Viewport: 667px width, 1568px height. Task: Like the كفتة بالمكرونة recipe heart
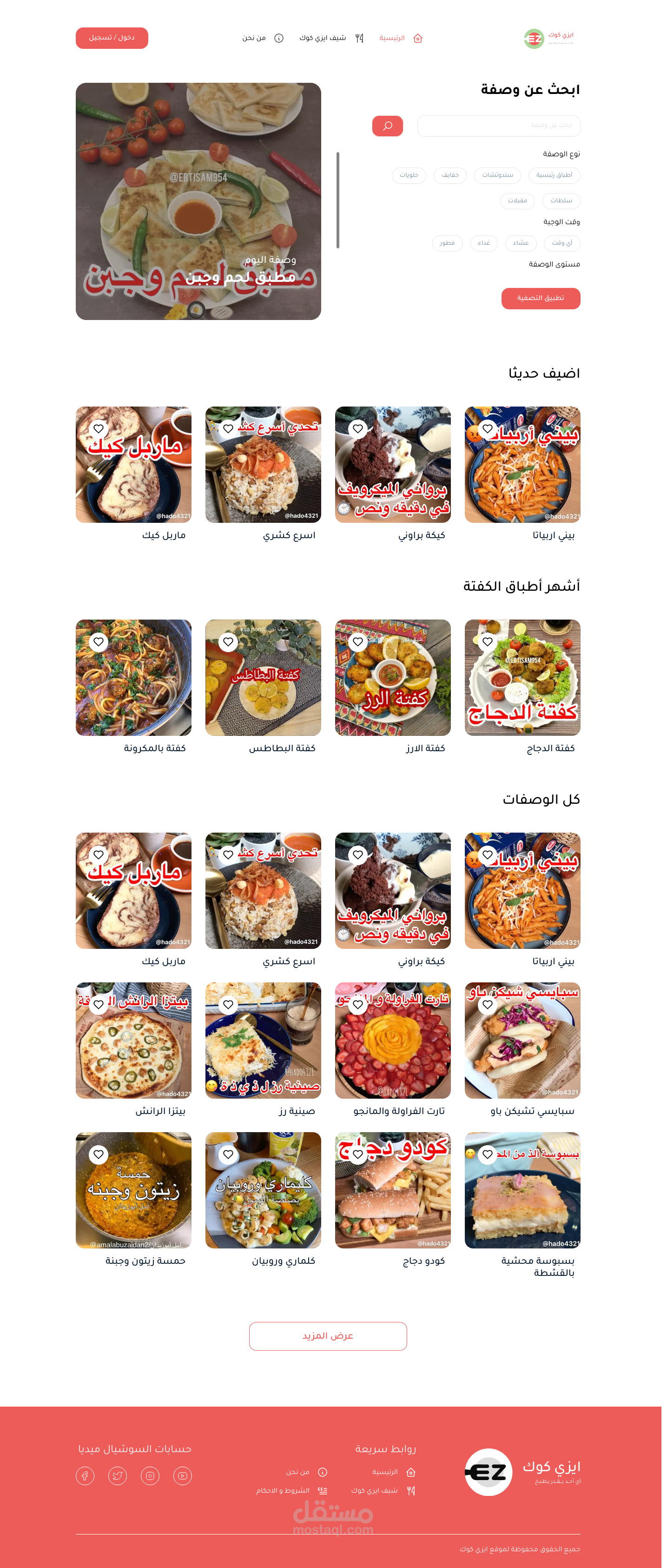click(x=99, y=641)
